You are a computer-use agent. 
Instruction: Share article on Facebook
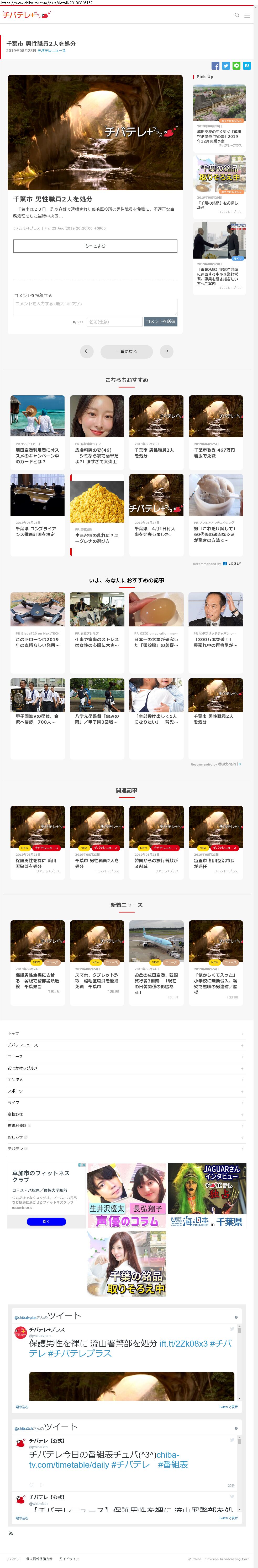[x=215, y=66]
